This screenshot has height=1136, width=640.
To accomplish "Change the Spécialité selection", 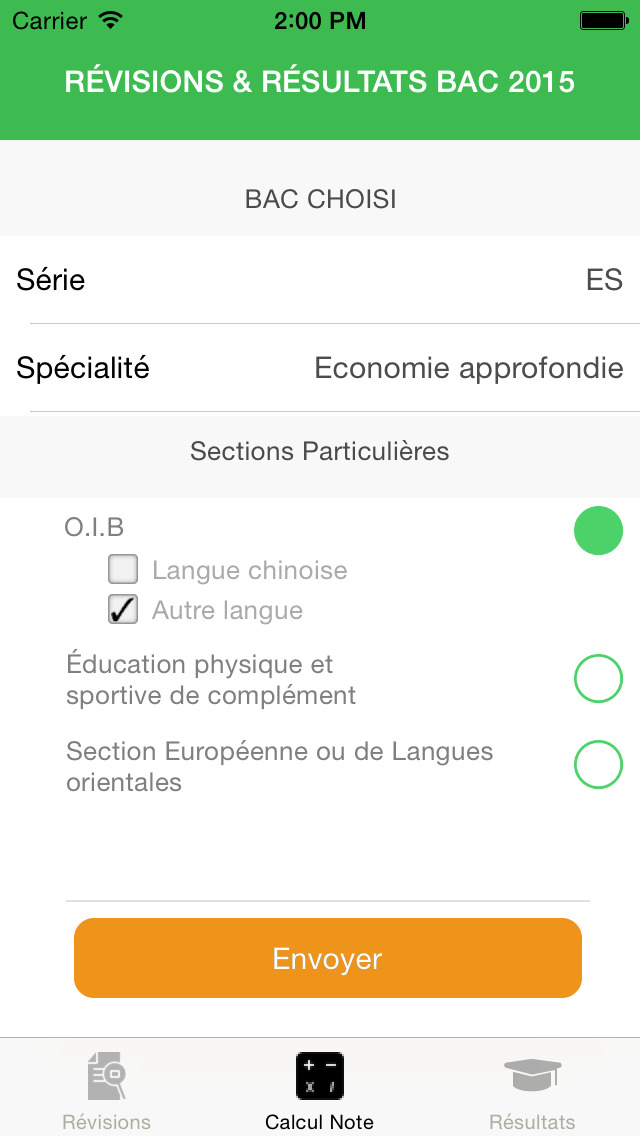I will tap(320, 368).
